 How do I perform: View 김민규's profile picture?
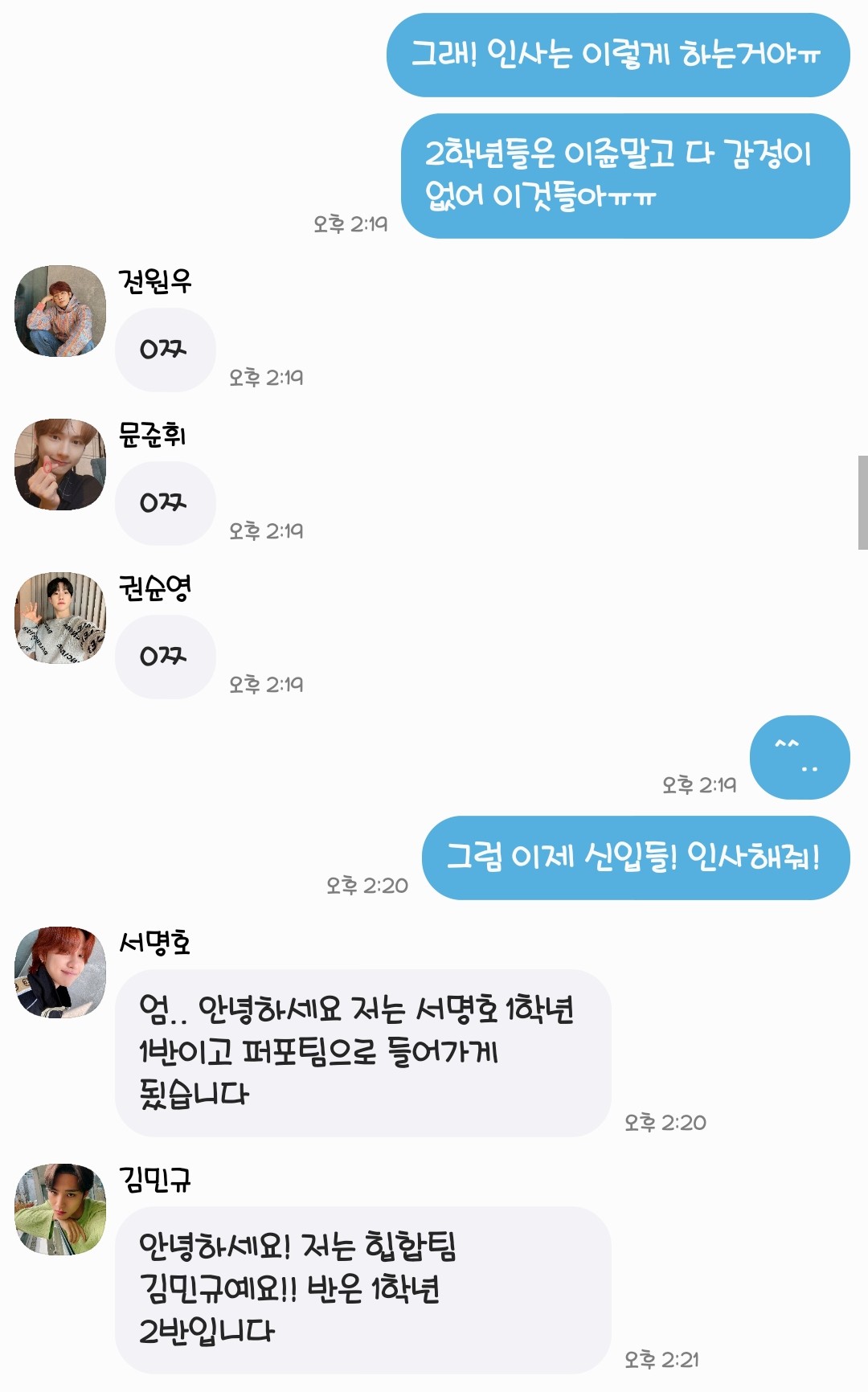pyautogui.click(x=60, y=1210)
